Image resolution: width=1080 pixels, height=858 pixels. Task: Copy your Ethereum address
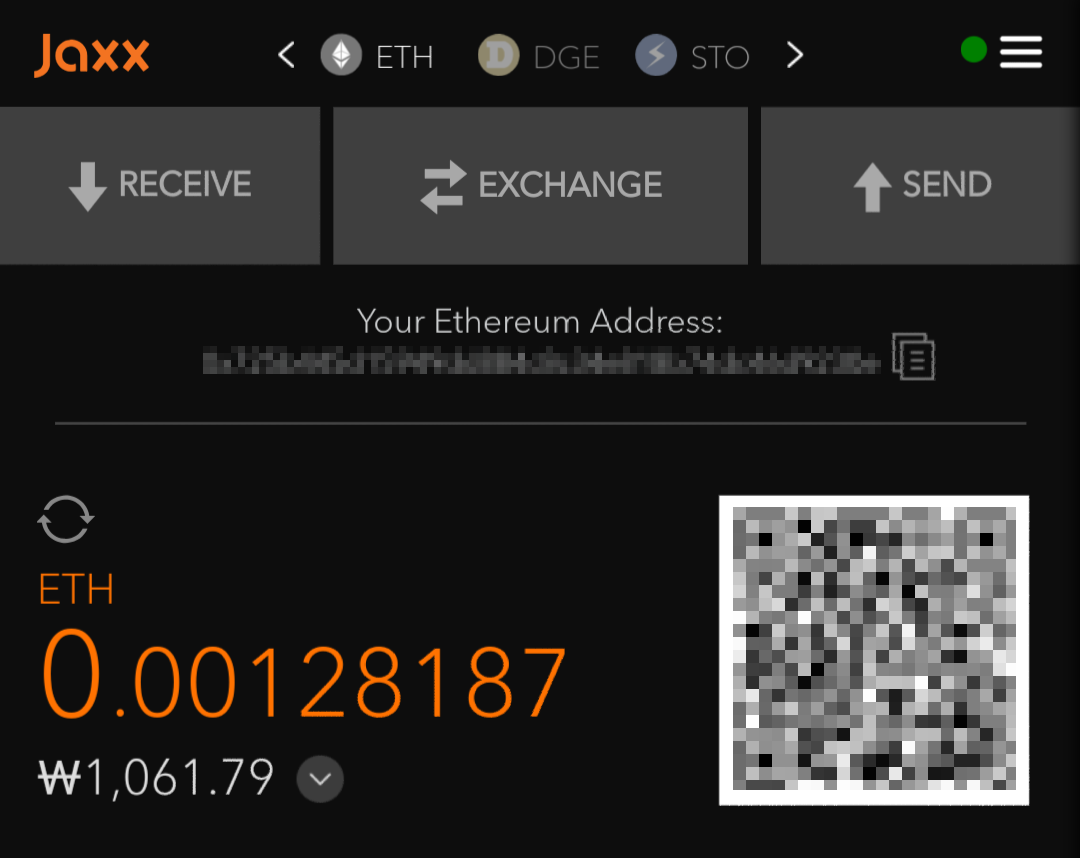[913, 357]
